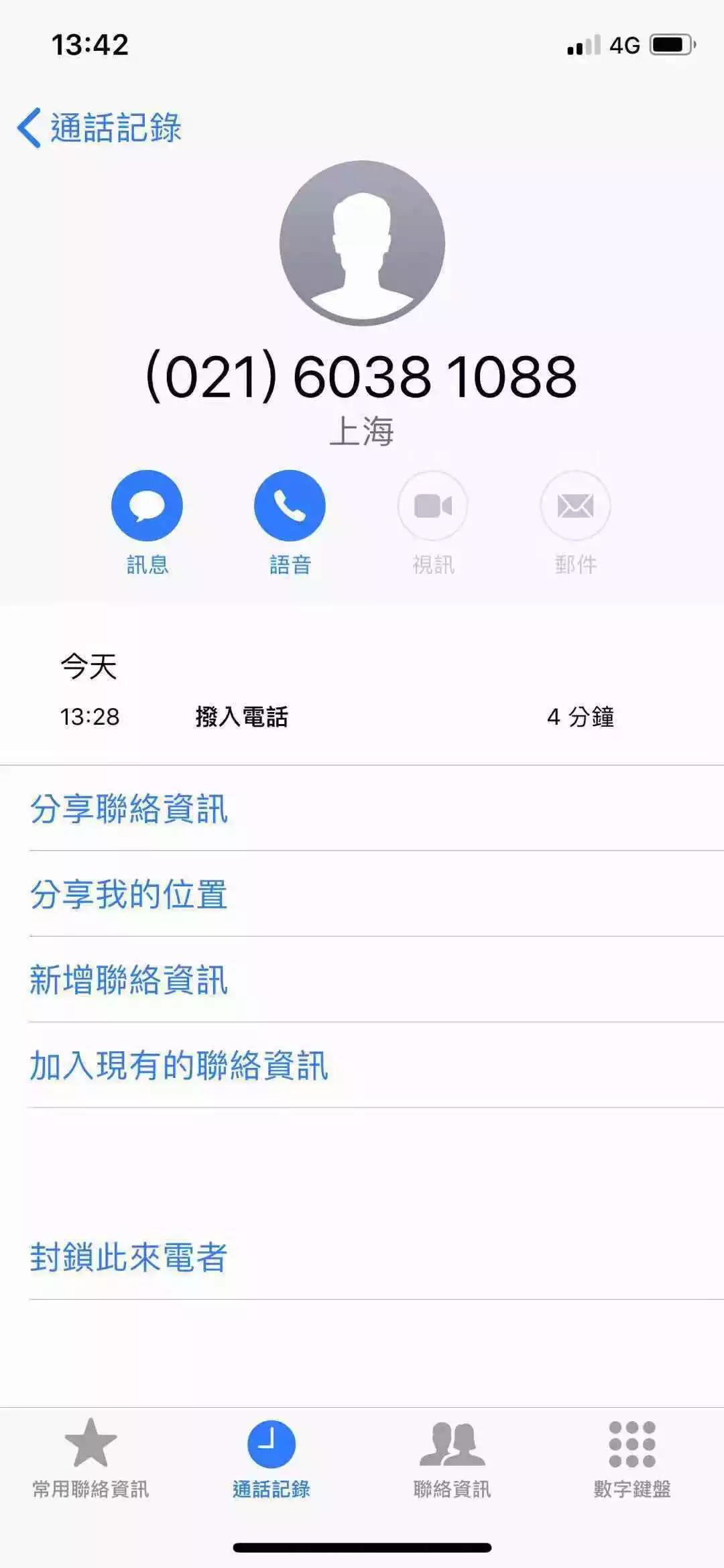Block caller via 封鎖此來電者

pyautogui.click(x=129, y=1258)
